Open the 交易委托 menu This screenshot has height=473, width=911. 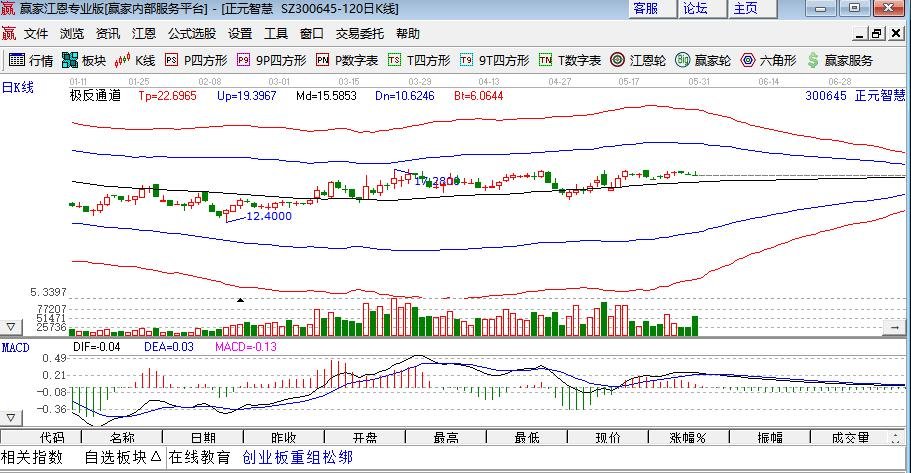[x=359, y=33]
